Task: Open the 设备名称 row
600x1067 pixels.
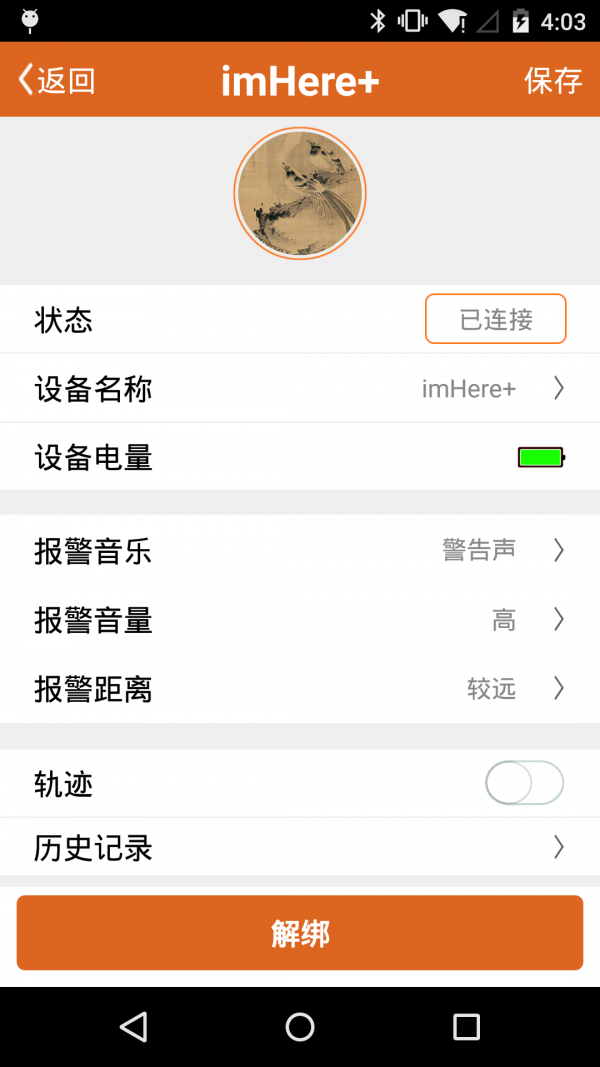Action: coord(300,389)
